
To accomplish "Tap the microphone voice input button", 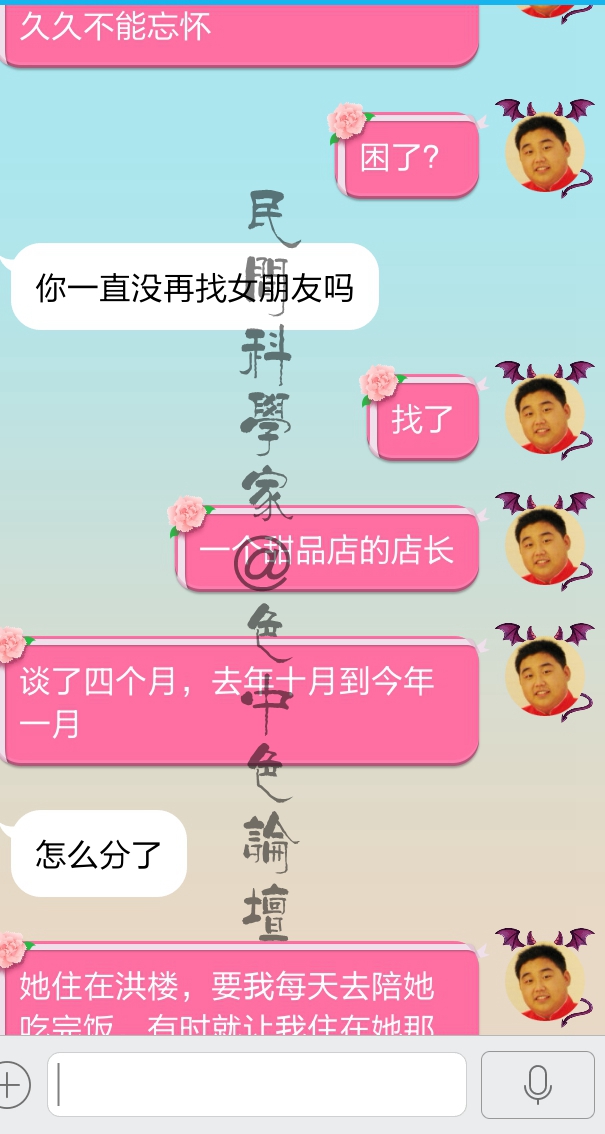I will (x=537, y=1084).
